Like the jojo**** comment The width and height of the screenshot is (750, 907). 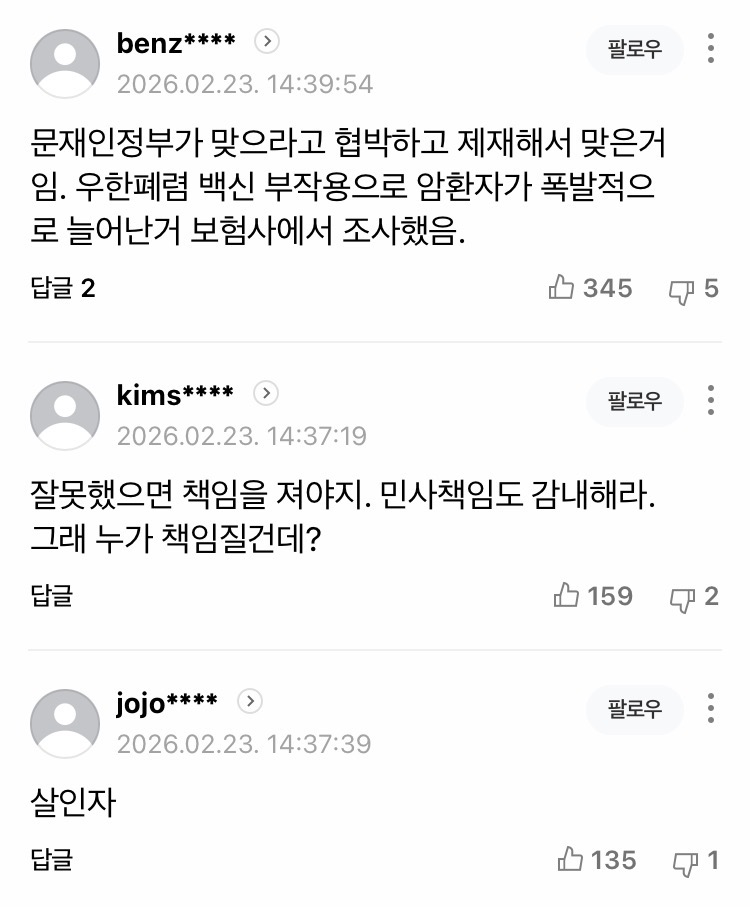coord(570,860)
